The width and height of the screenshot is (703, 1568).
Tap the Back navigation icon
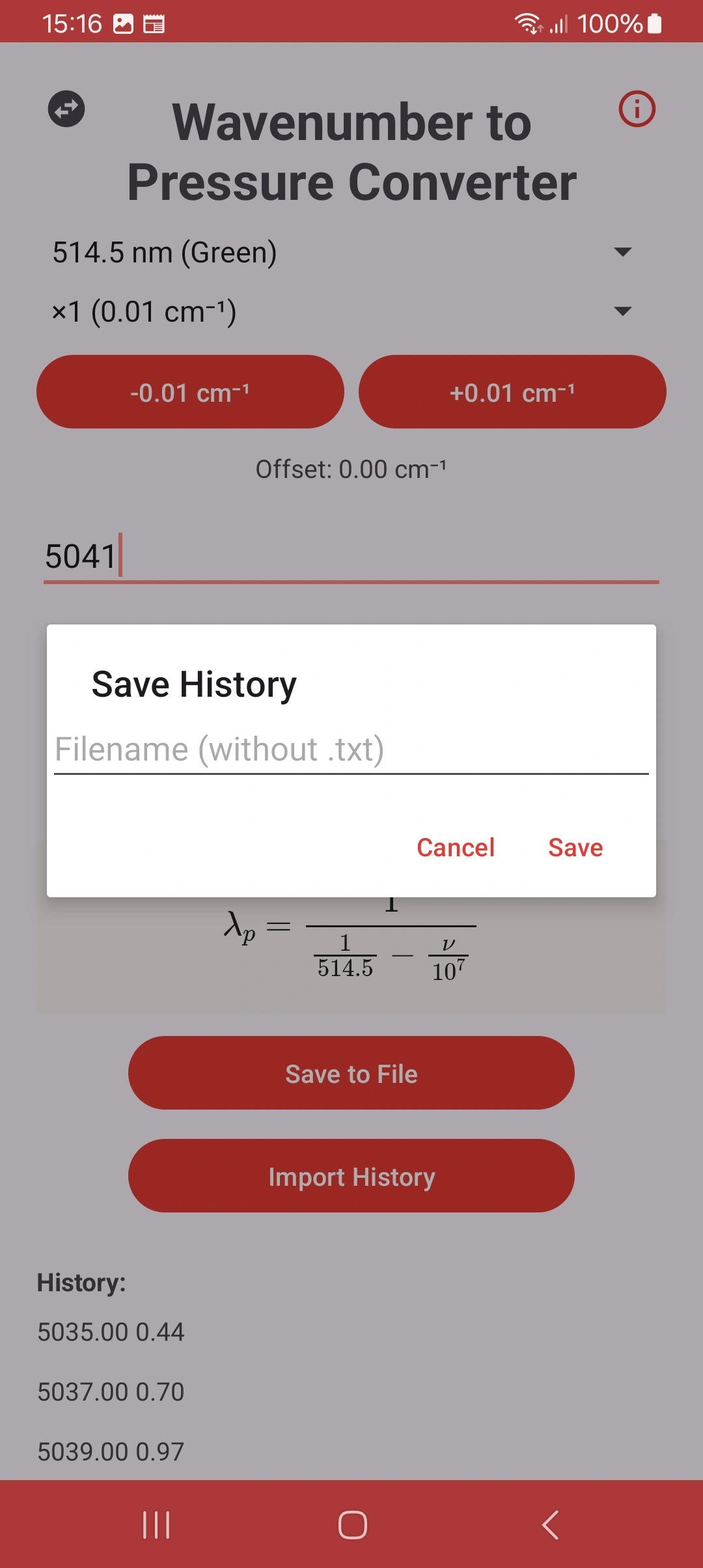point(550,1524)
